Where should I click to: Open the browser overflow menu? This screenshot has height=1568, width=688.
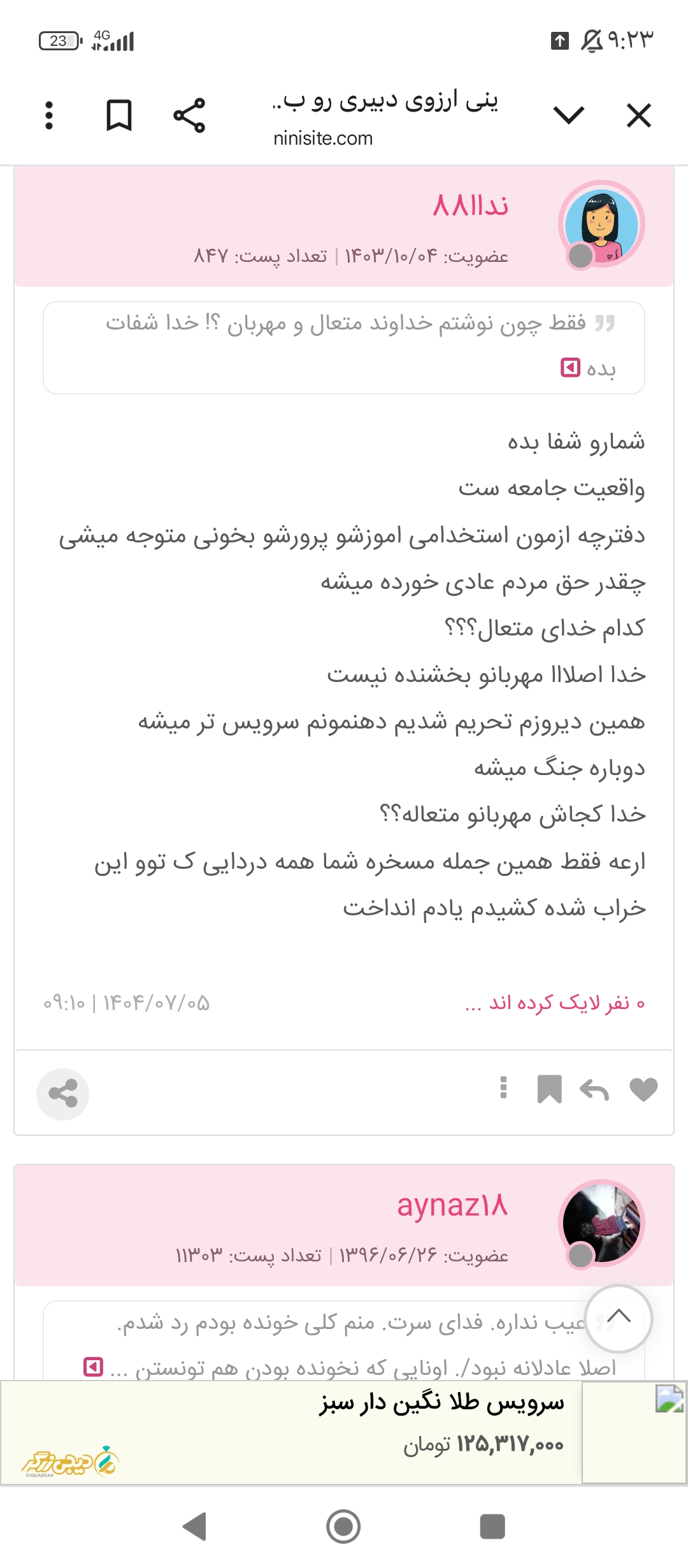click(x=49, y=115)
